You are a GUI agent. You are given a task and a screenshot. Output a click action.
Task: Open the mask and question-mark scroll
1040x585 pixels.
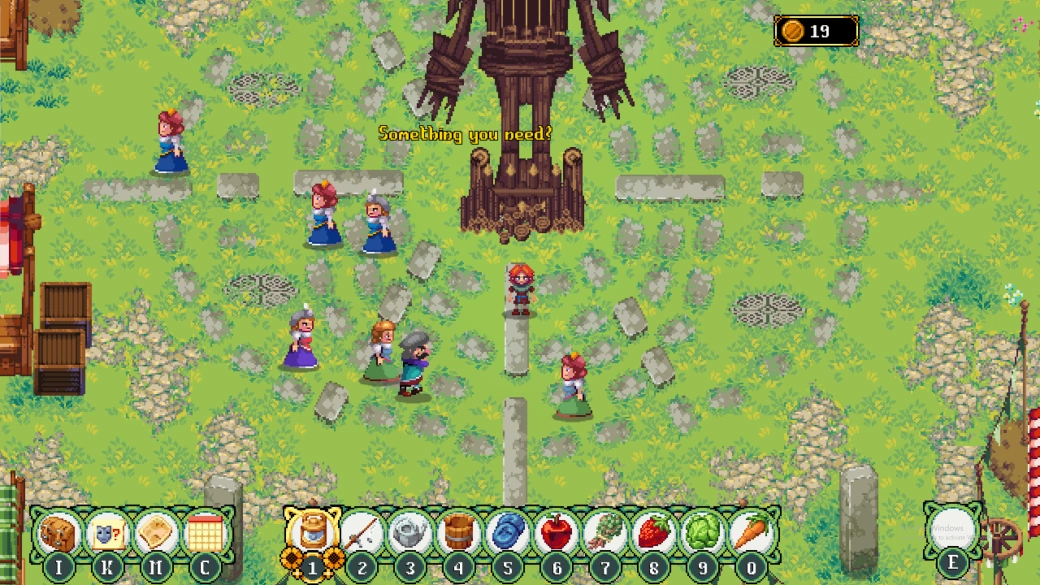(108, 533)
